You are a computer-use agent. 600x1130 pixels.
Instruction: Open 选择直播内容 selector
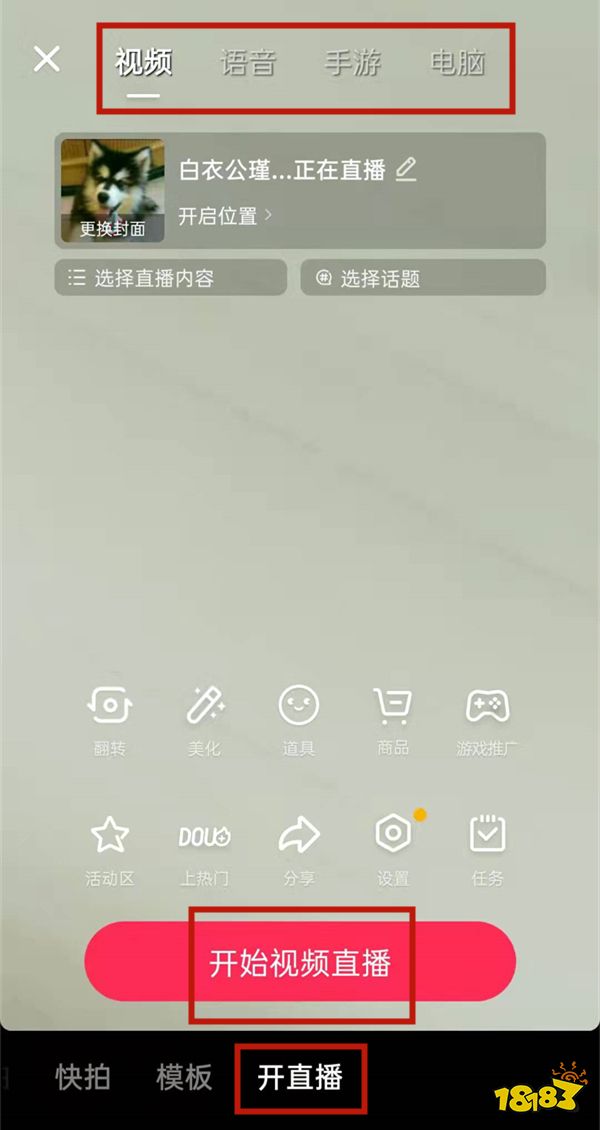(170, 278)
